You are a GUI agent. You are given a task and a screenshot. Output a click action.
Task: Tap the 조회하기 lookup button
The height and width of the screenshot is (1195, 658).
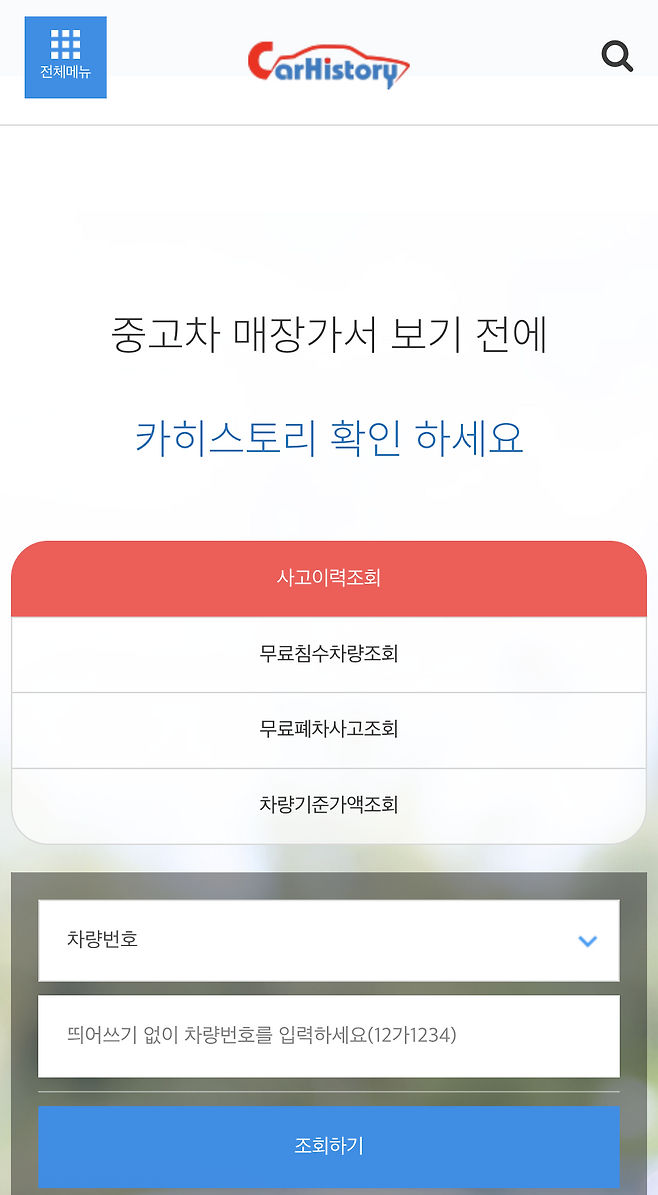coord(329,1146)
